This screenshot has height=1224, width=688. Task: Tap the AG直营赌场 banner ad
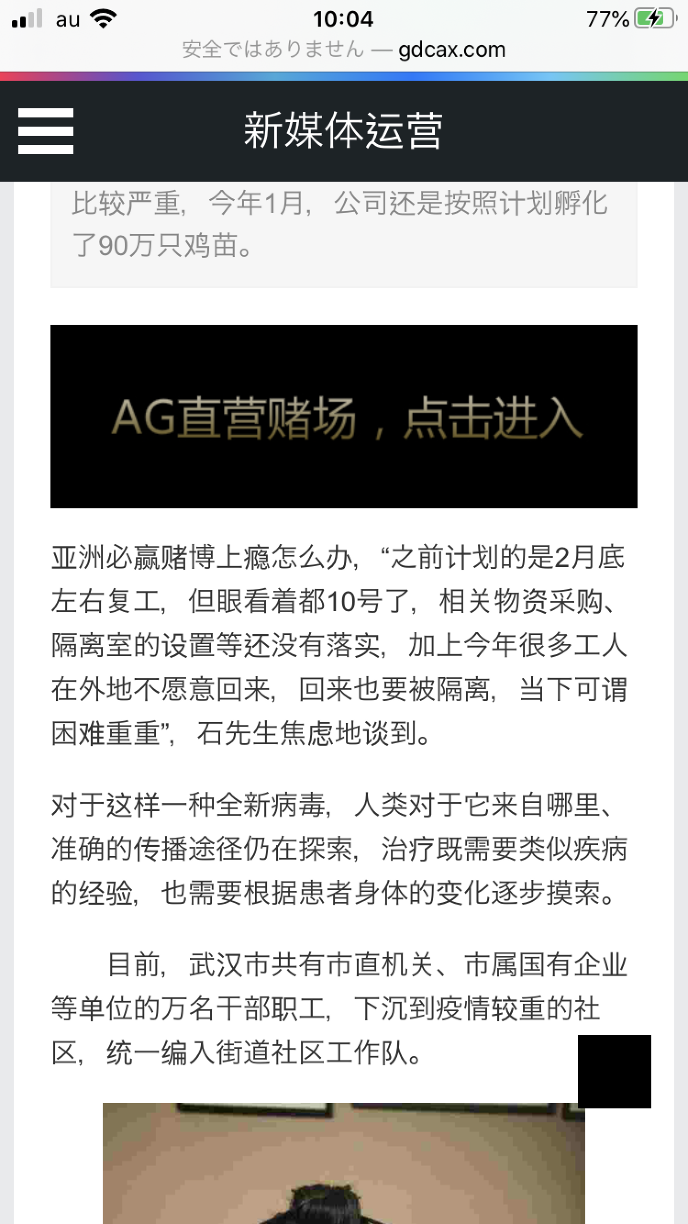coord(344,416)
